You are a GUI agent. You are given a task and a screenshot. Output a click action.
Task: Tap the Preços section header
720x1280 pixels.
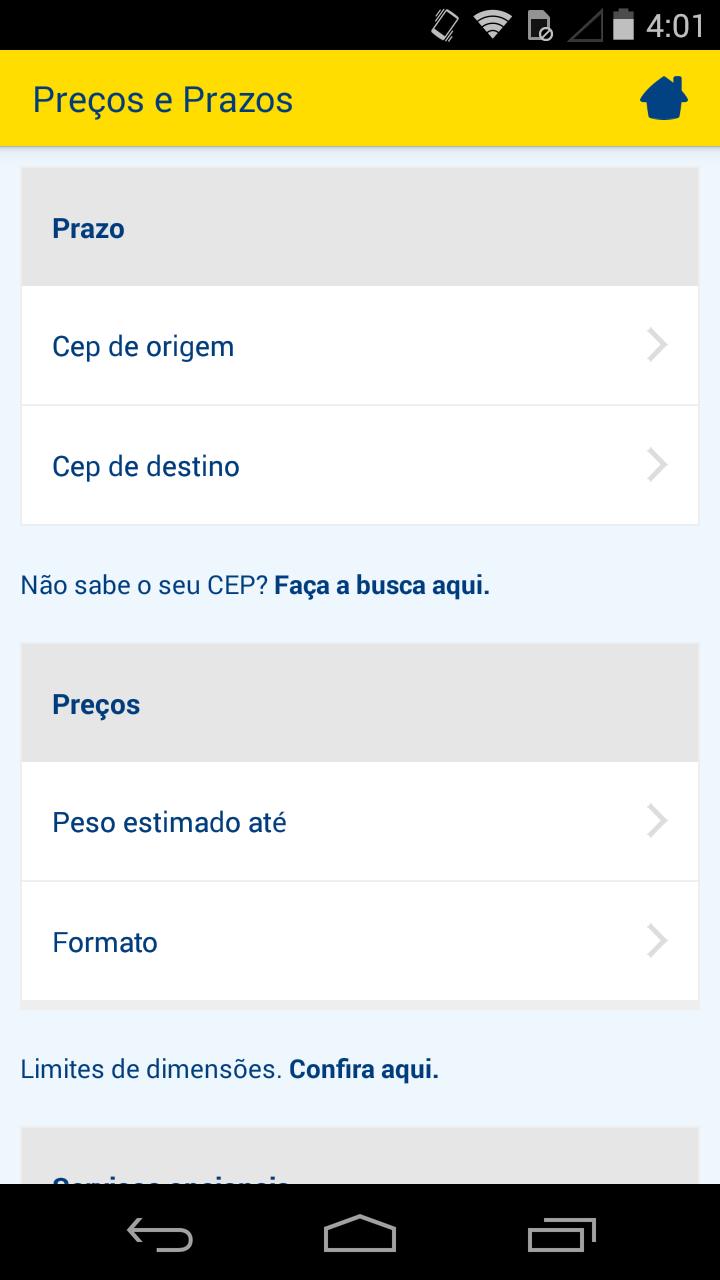point(360,703)
